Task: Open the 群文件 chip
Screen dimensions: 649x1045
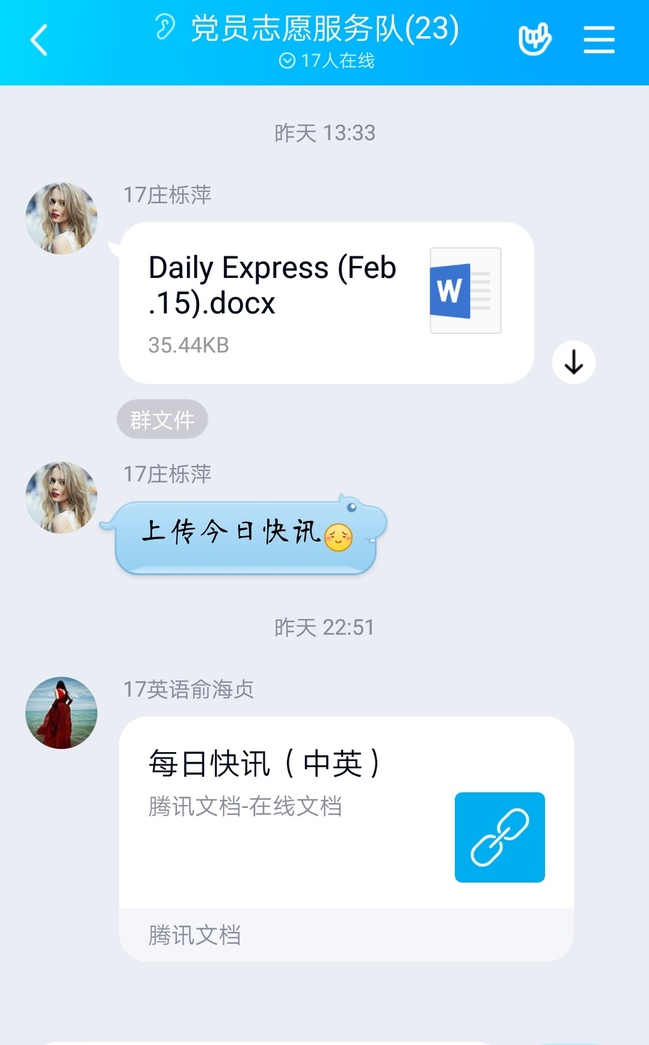Action: 162,420
